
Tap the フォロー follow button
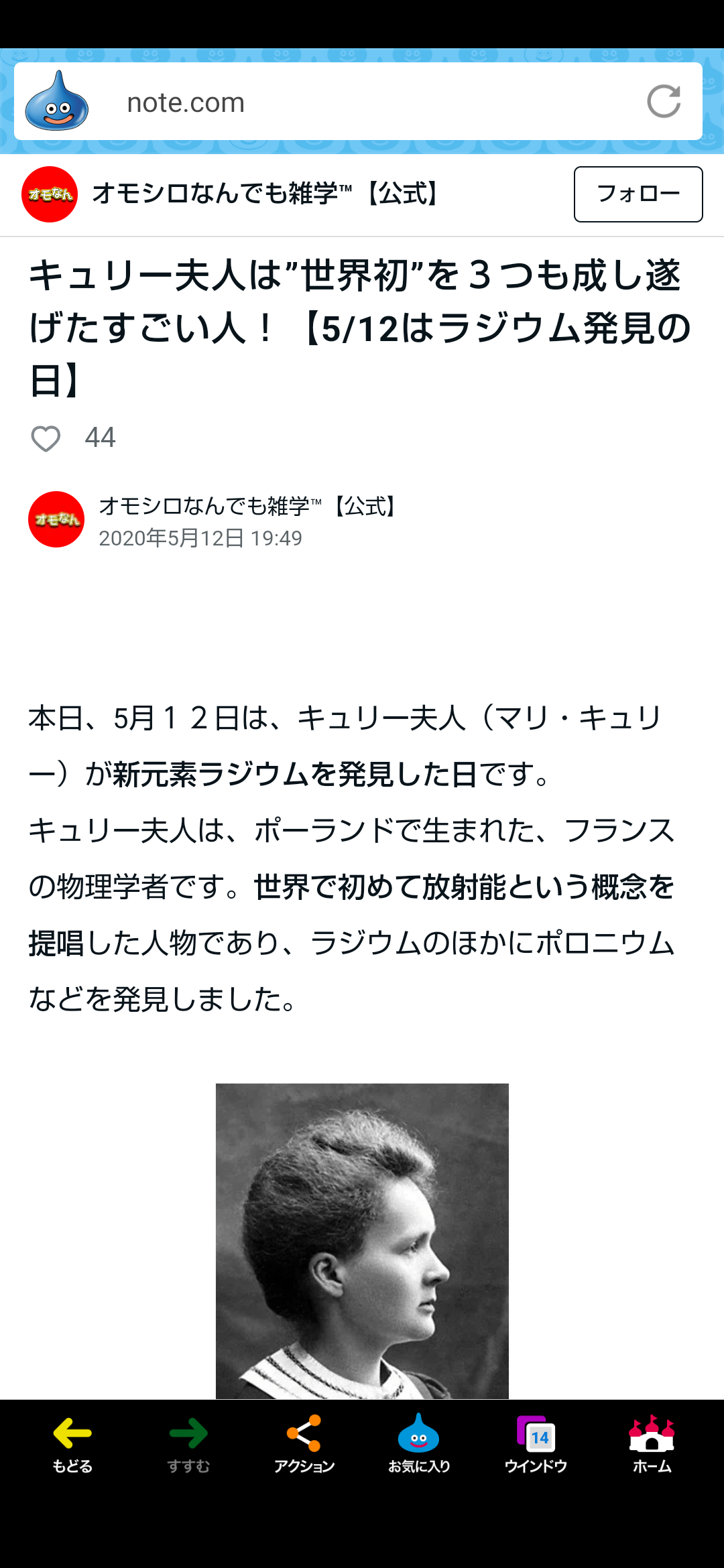pos(638,194)
